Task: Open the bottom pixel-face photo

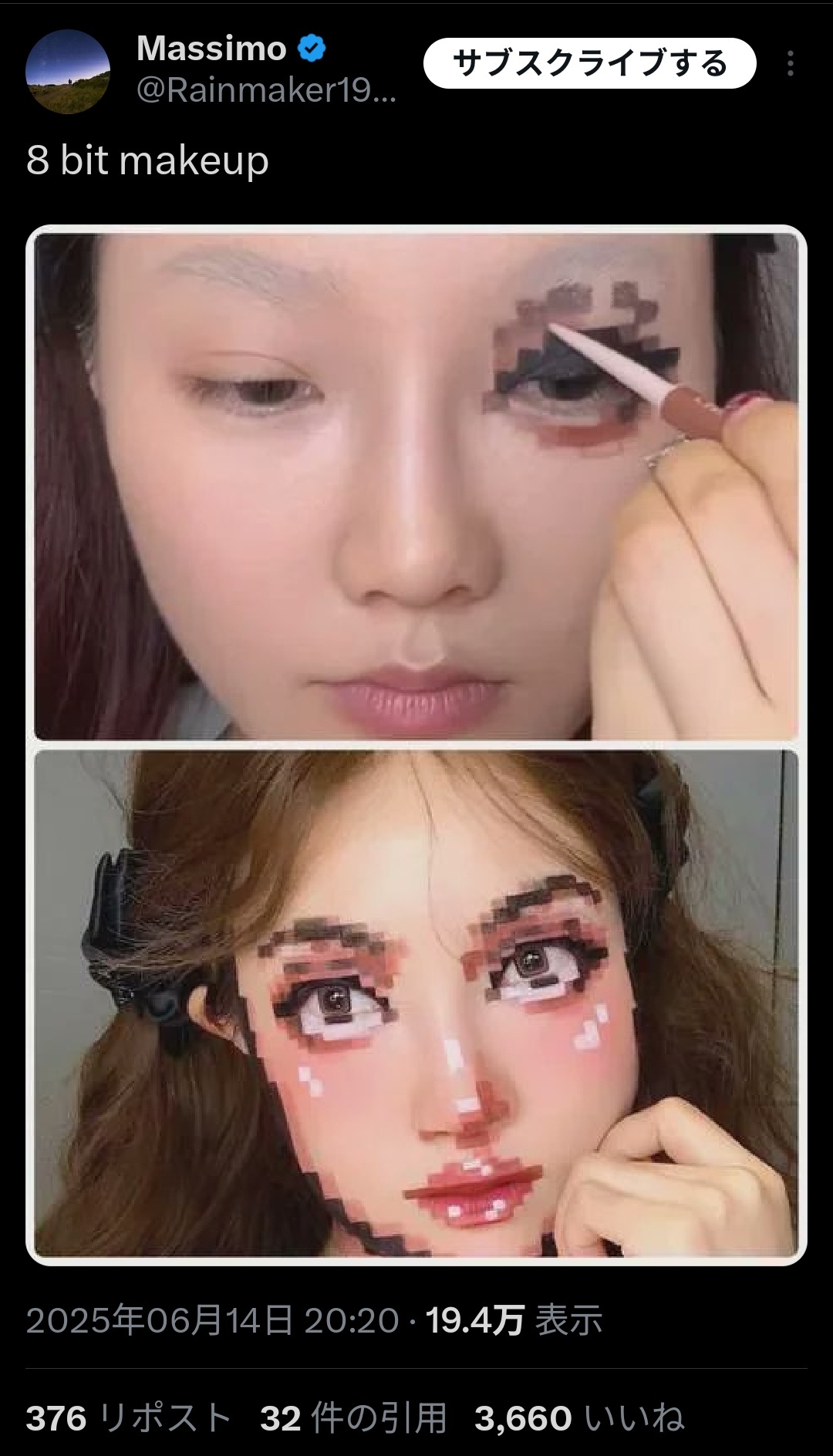Action: coord(416,1003)
